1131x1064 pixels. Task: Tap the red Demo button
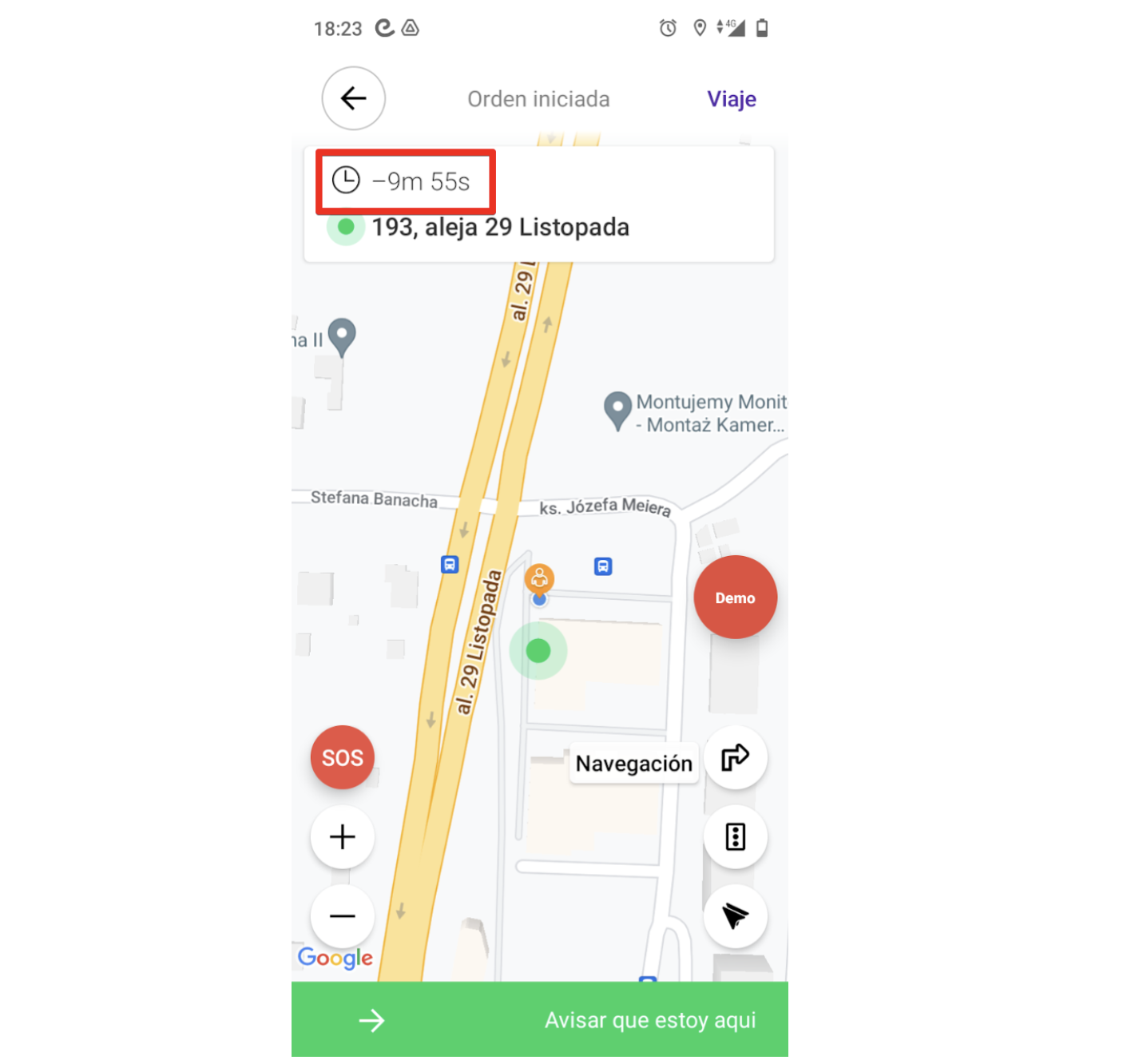click(x=735, y=598)
